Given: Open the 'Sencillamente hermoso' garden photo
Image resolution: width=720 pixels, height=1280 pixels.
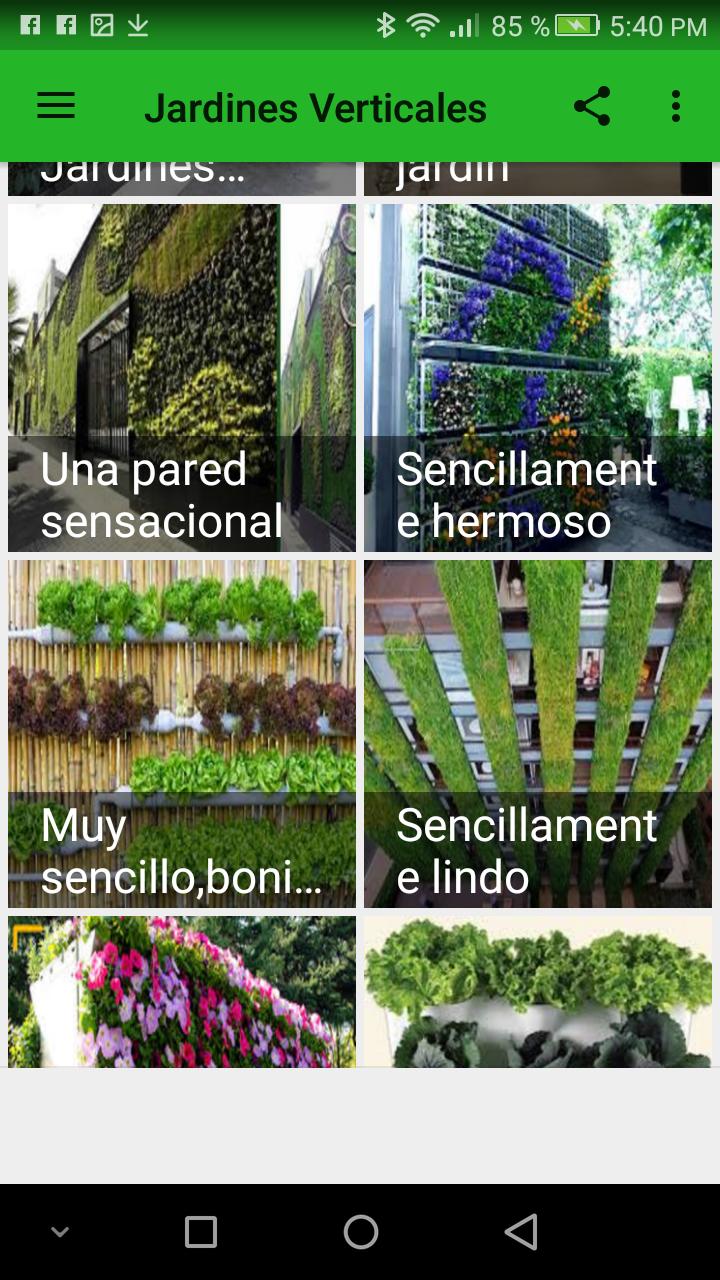Looking at the screenshot, I should (x=538, y=377).
